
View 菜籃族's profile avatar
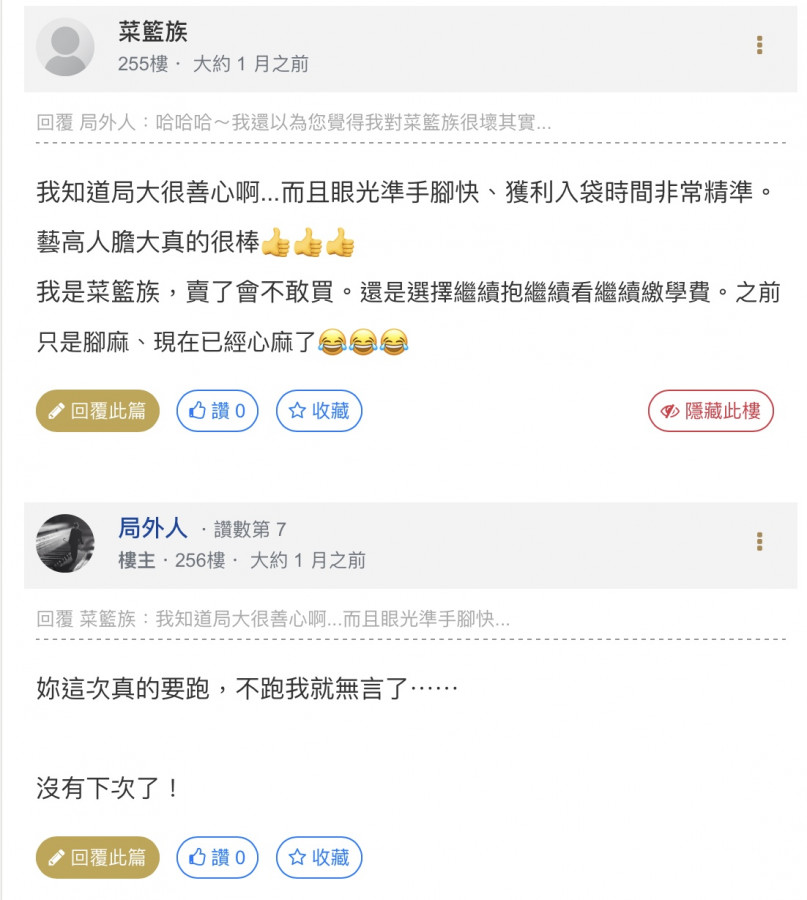click(65, 47)
